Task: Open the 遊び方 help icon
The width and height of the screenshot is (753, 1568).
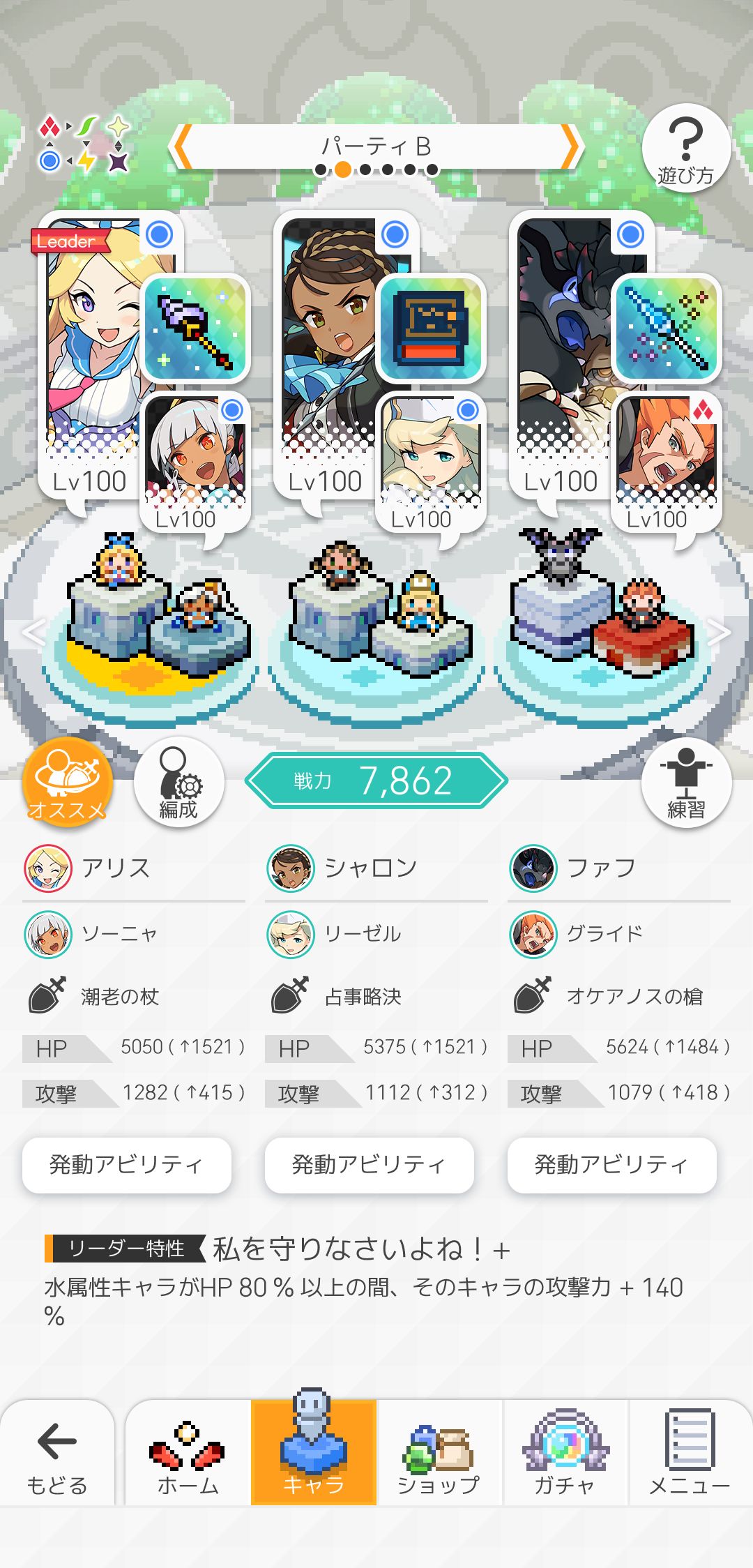Action: [x=686, y=146]
